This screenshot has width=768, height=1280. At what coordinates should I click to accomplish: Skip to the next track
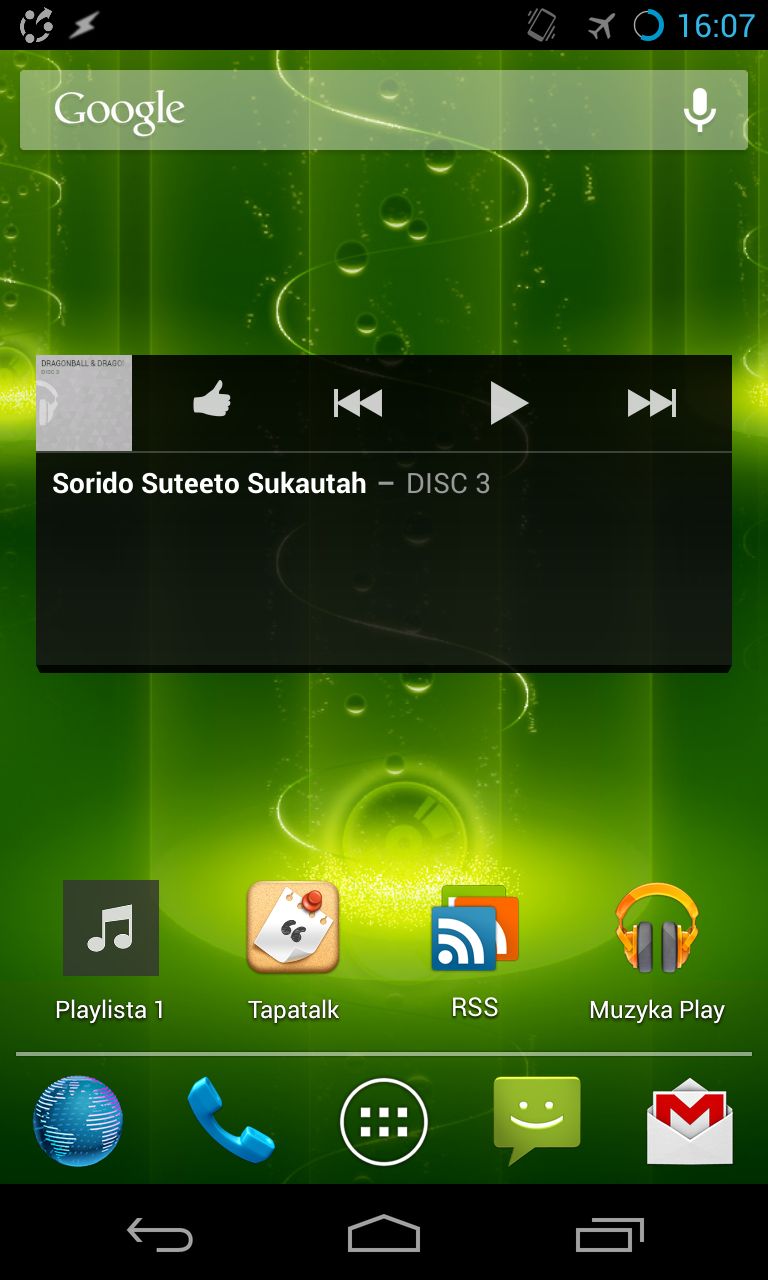[652, 403]
